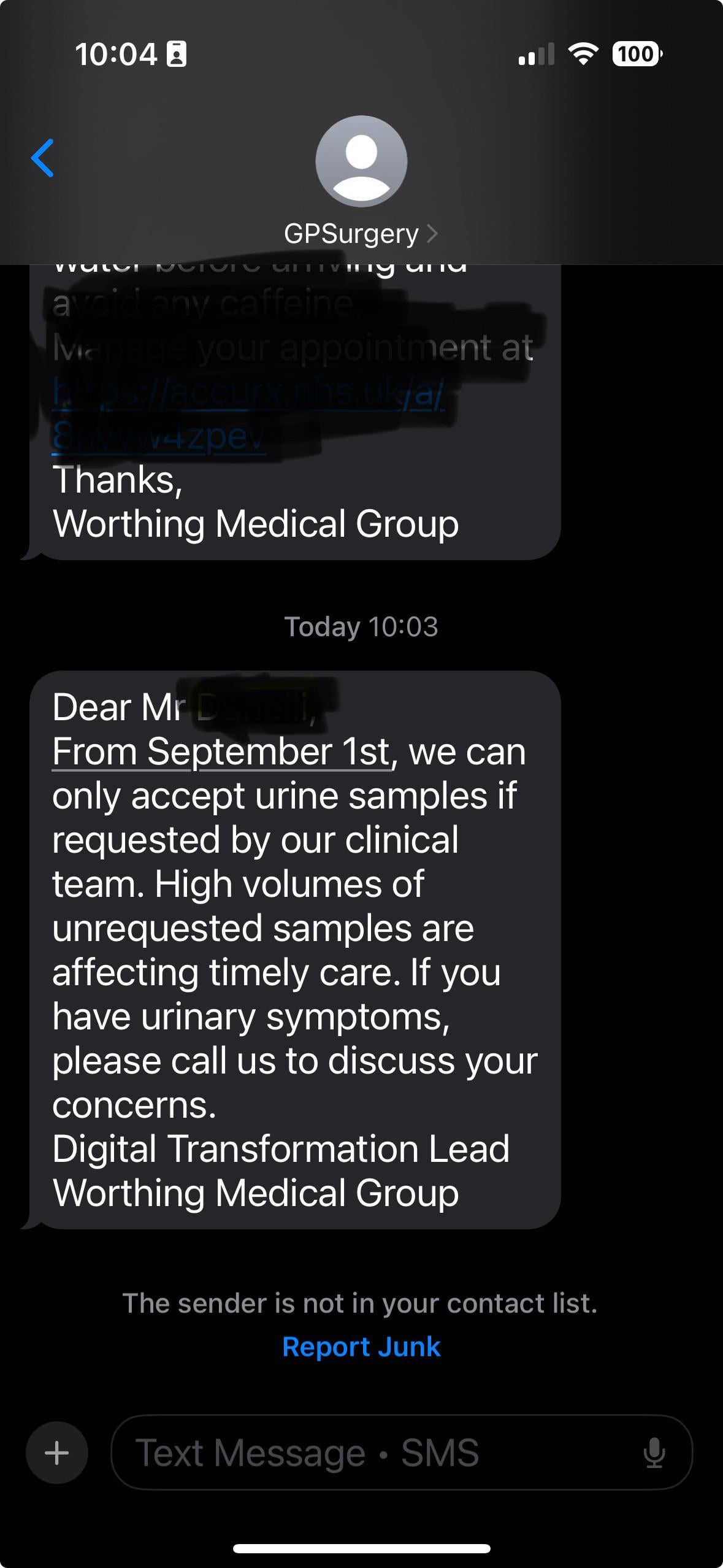The height and width of the screenshot is (1568, 723).
Task: Open the plus attachments menu
Action: [x=57, y=1453]
